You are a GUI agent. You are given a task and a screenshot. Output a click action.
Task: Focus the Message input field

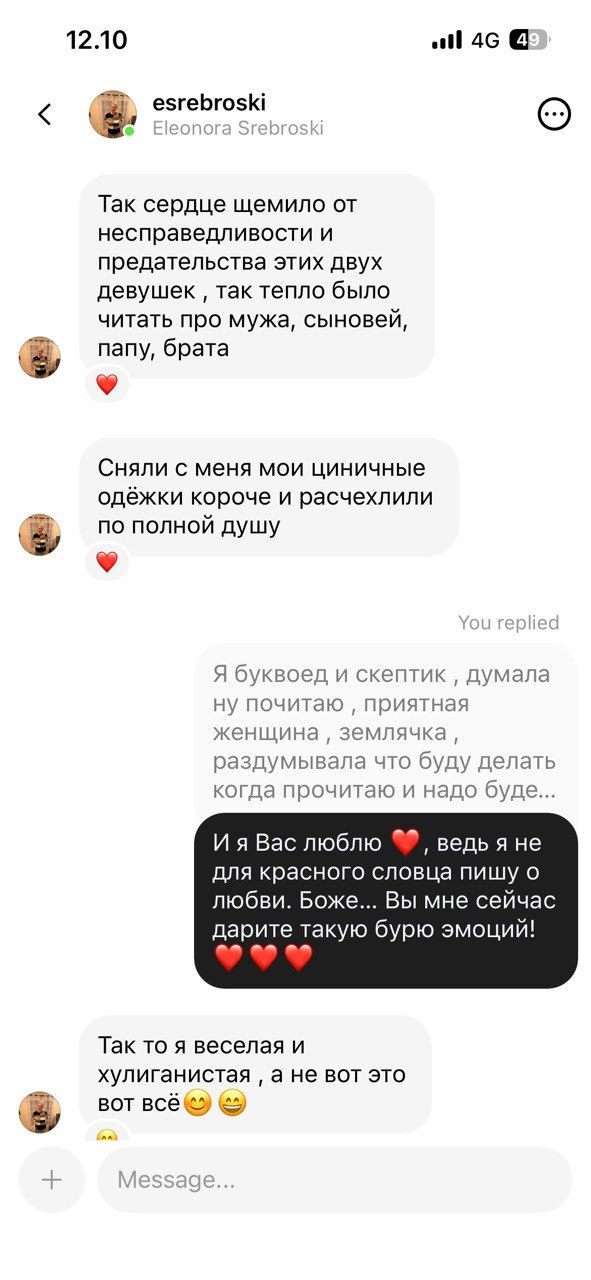click(x=334, y=1180)
